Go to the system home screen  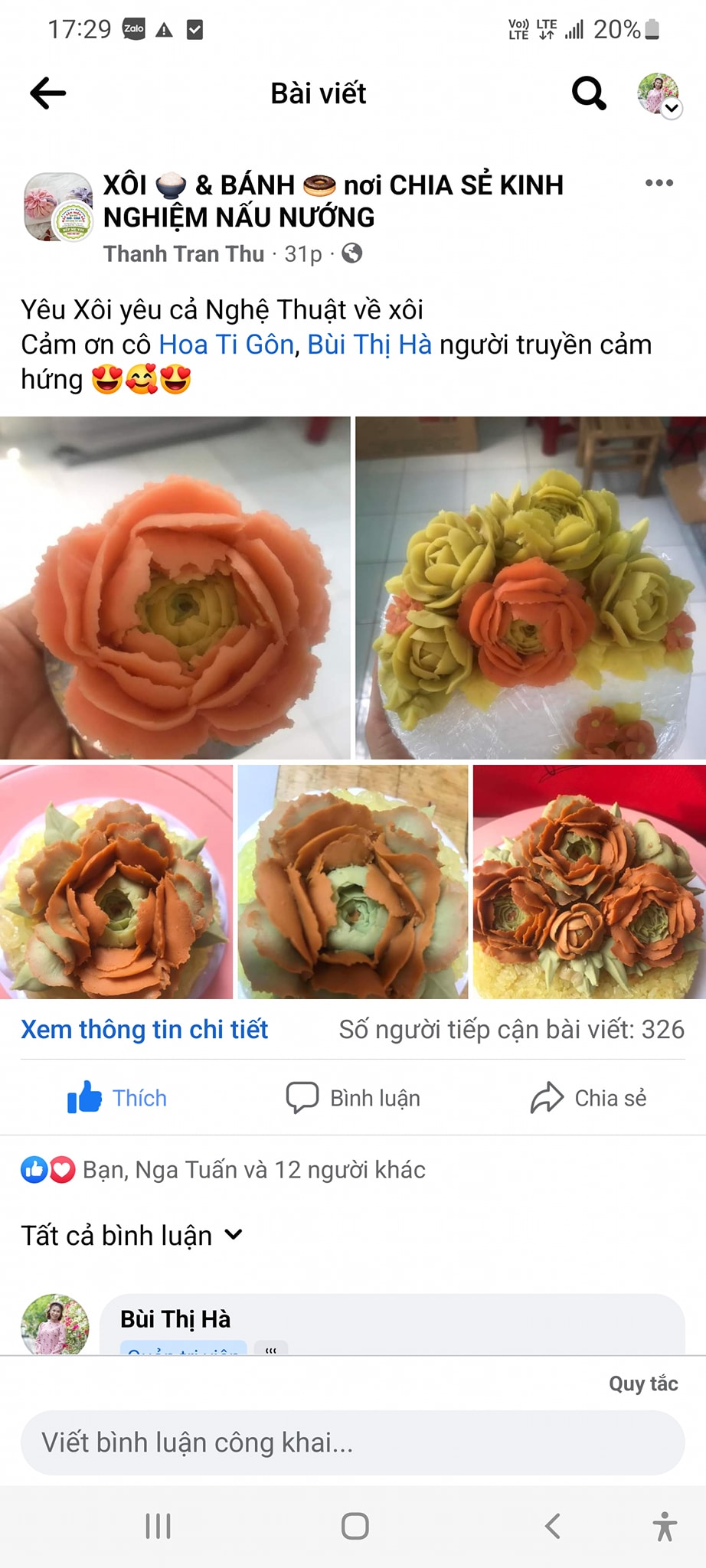pyautogui.click(x=355, y=1526)
